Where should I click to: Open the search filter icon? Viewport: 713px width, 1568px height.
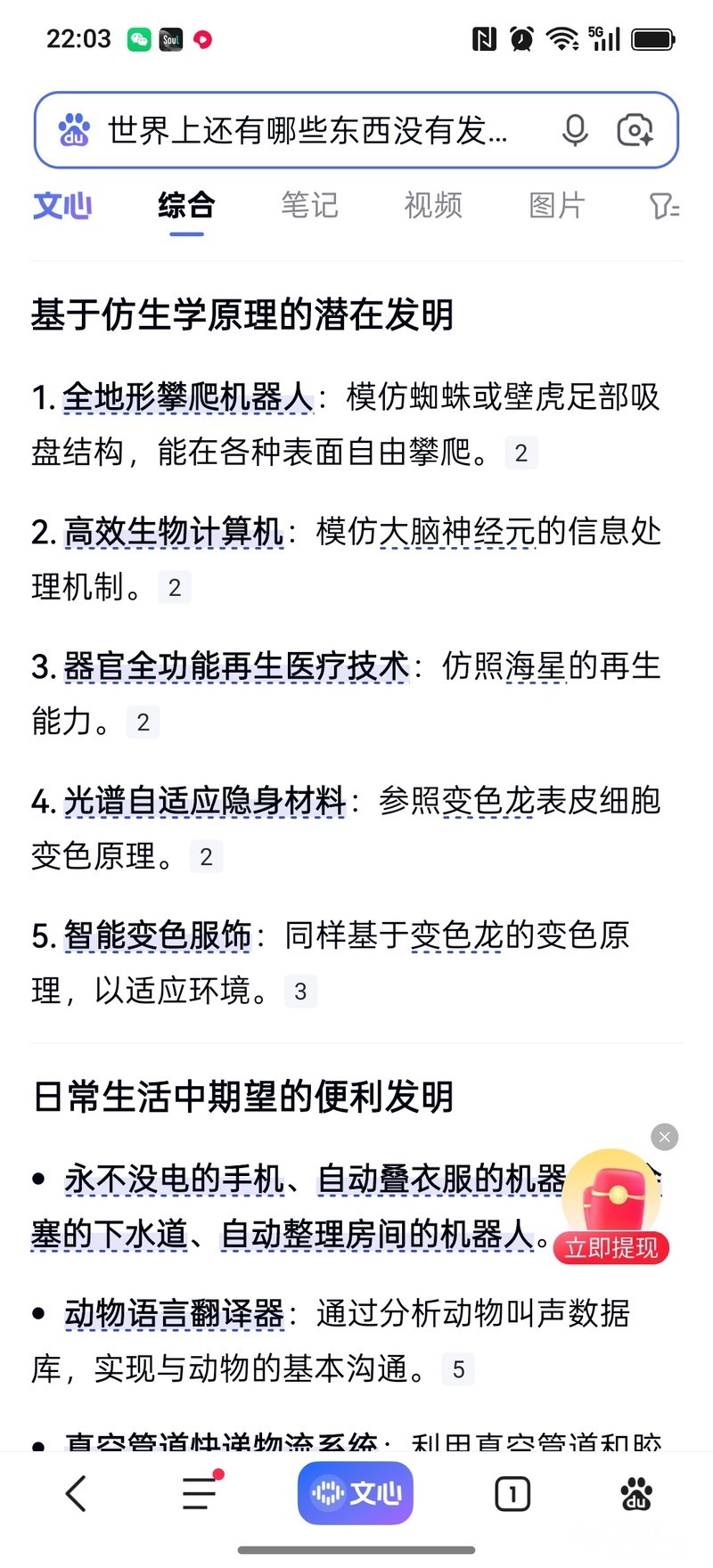click(664, 208)
